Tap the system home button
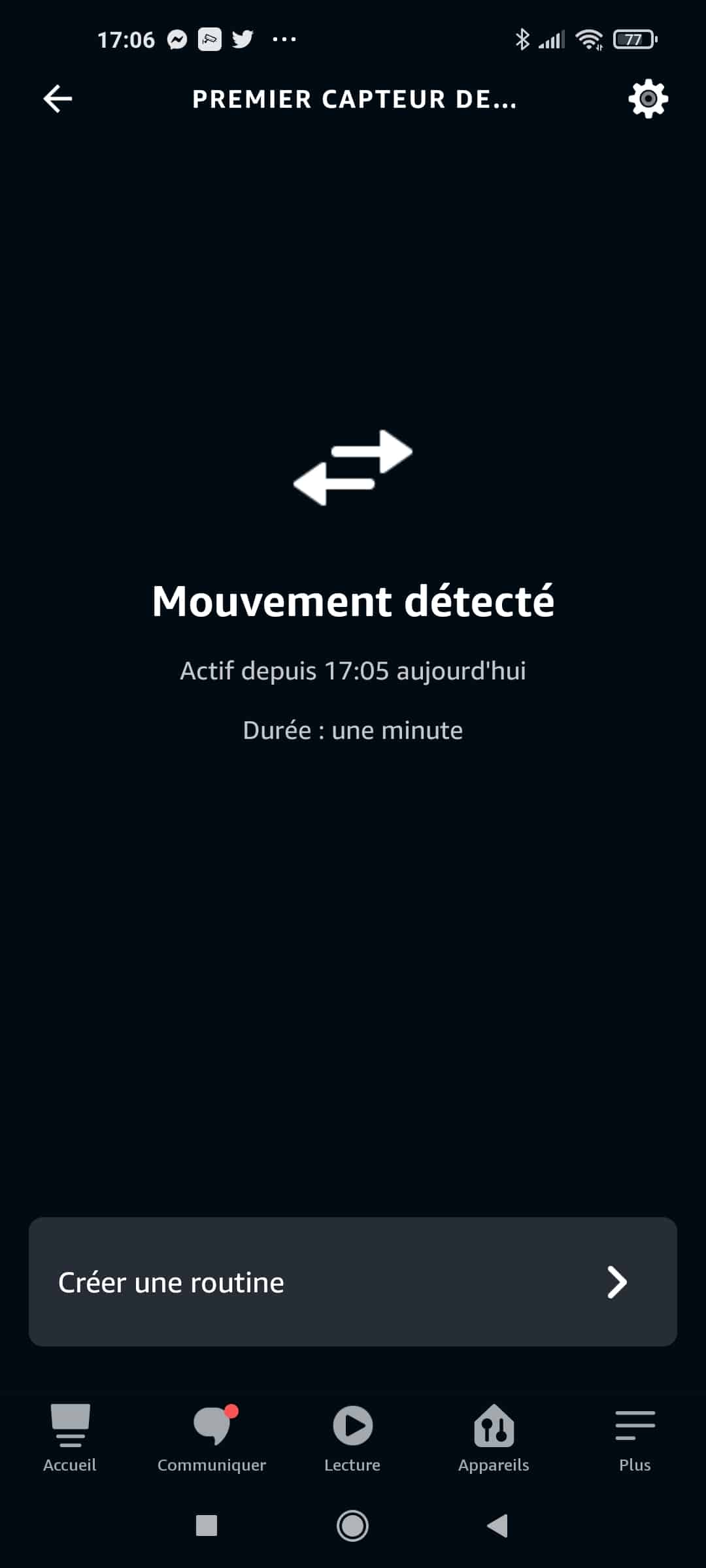This screenshot has height=1568, width=706. 352,1526
